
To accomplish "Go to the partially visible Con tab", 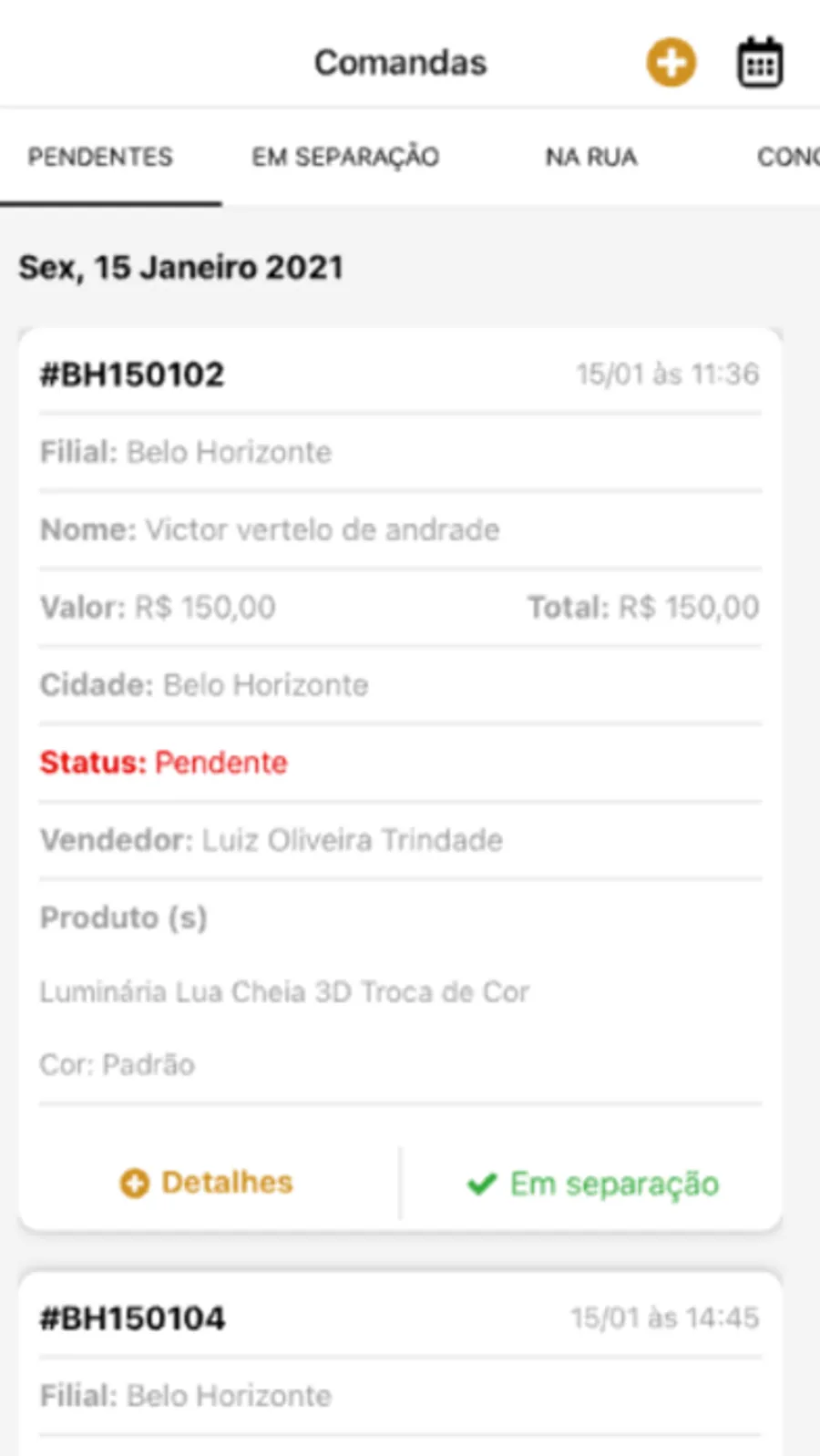I will [787, 157].
